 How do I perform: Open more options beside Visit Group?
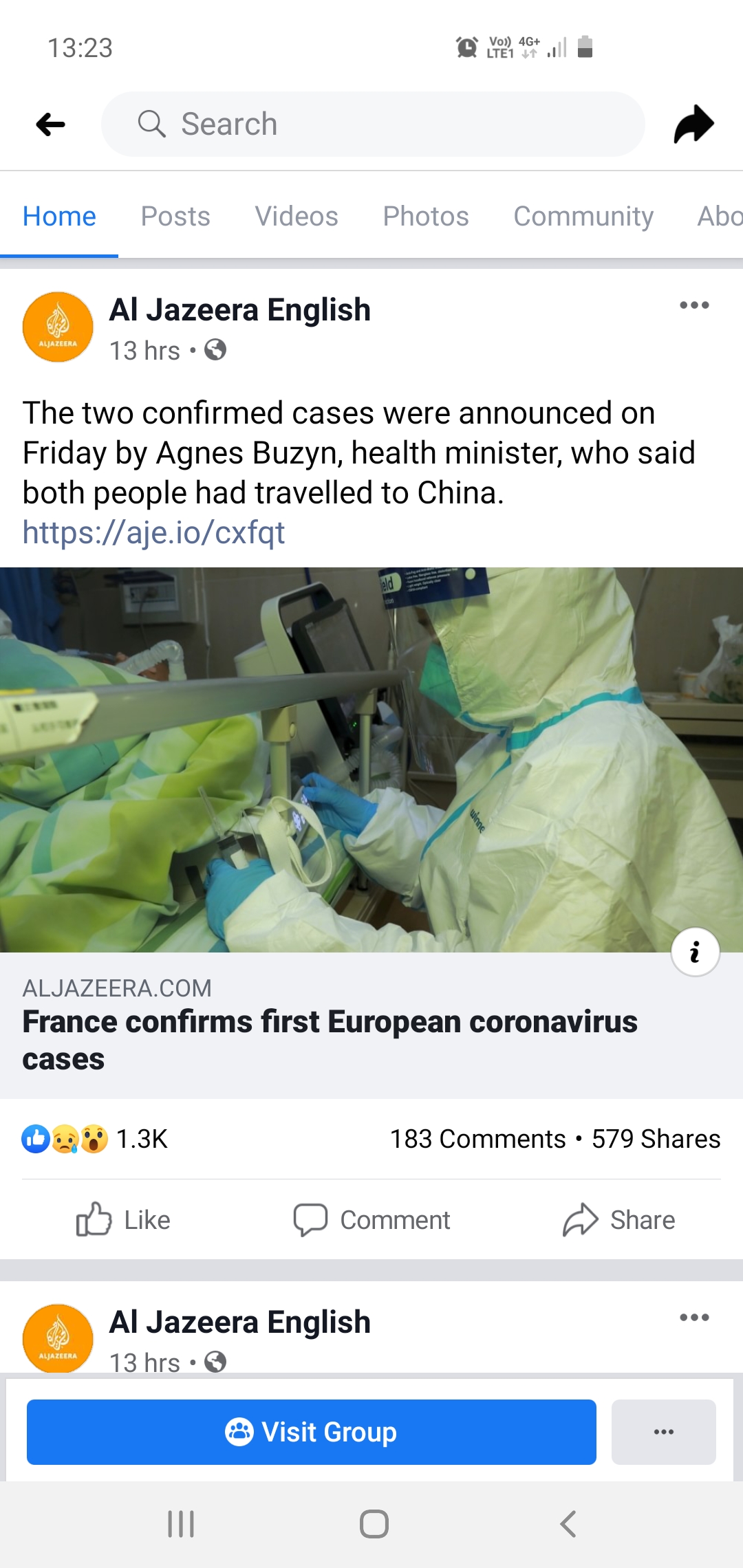tap(663, 1432)
